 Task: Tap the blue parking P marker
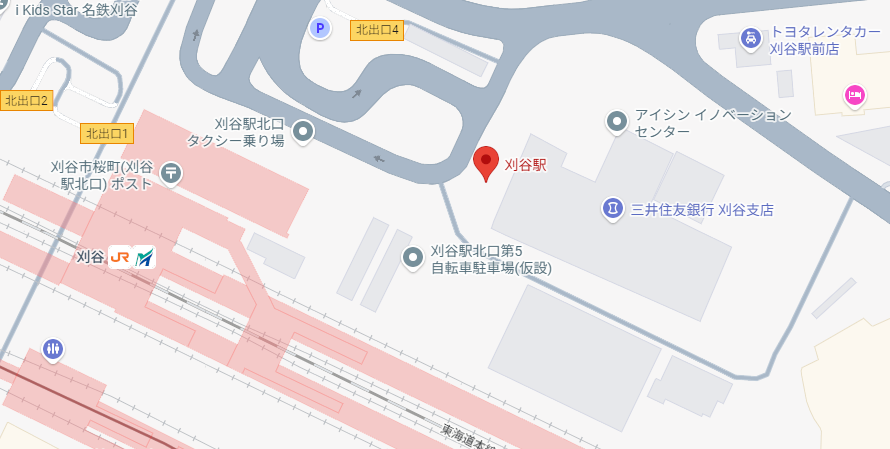(x=319, y=30)
